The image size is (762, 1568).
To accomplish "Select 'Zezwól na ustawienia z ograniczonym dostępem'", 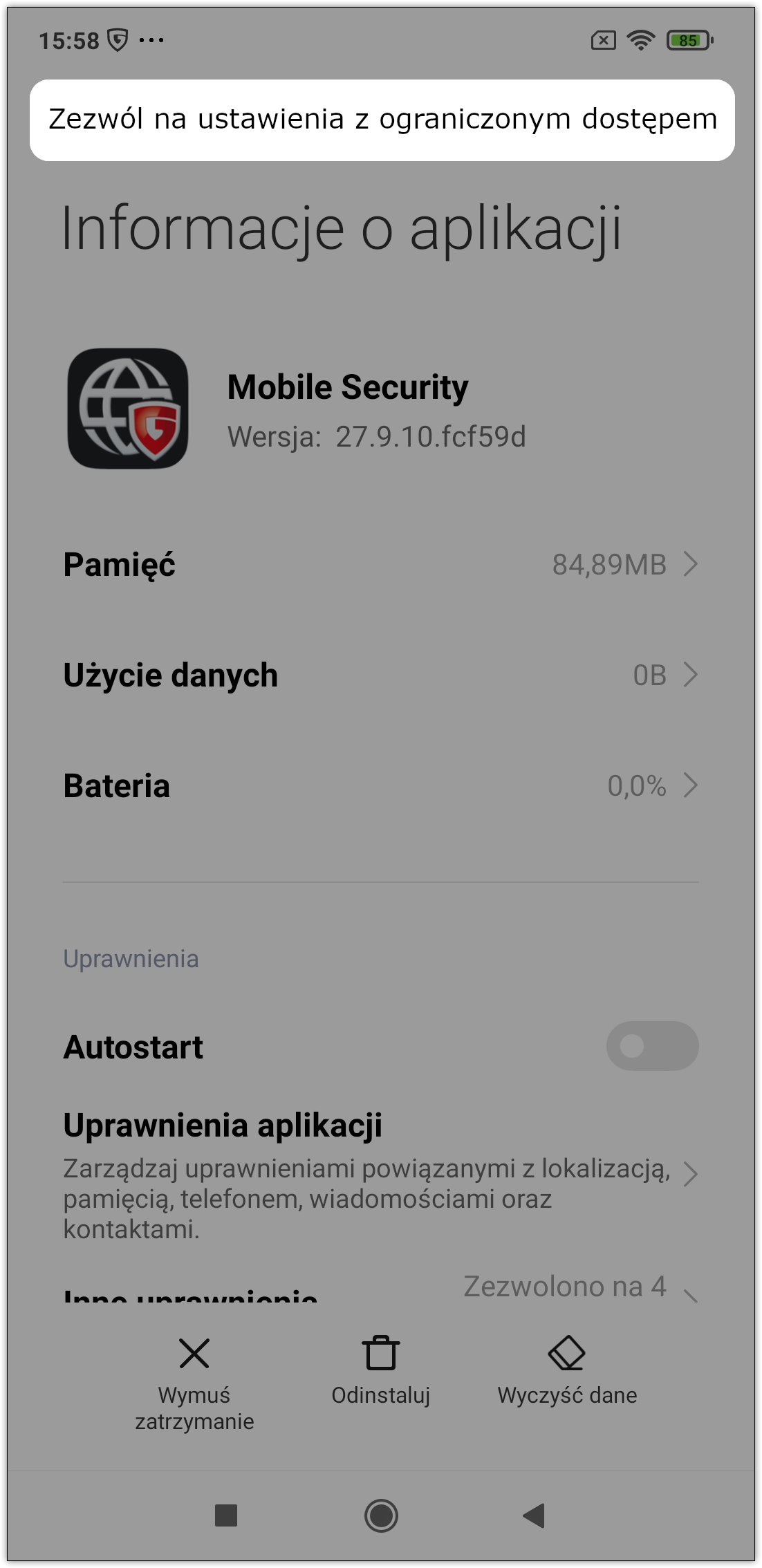I will (x=382, y=120).
